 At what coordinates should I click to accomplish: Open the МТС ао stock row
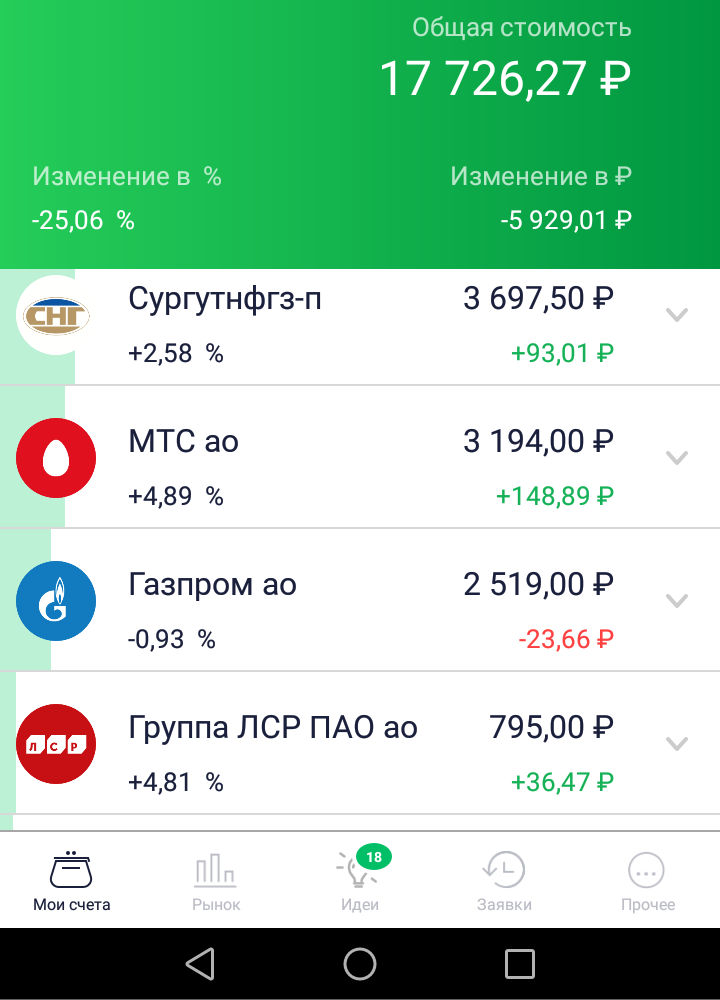point(330,467)
